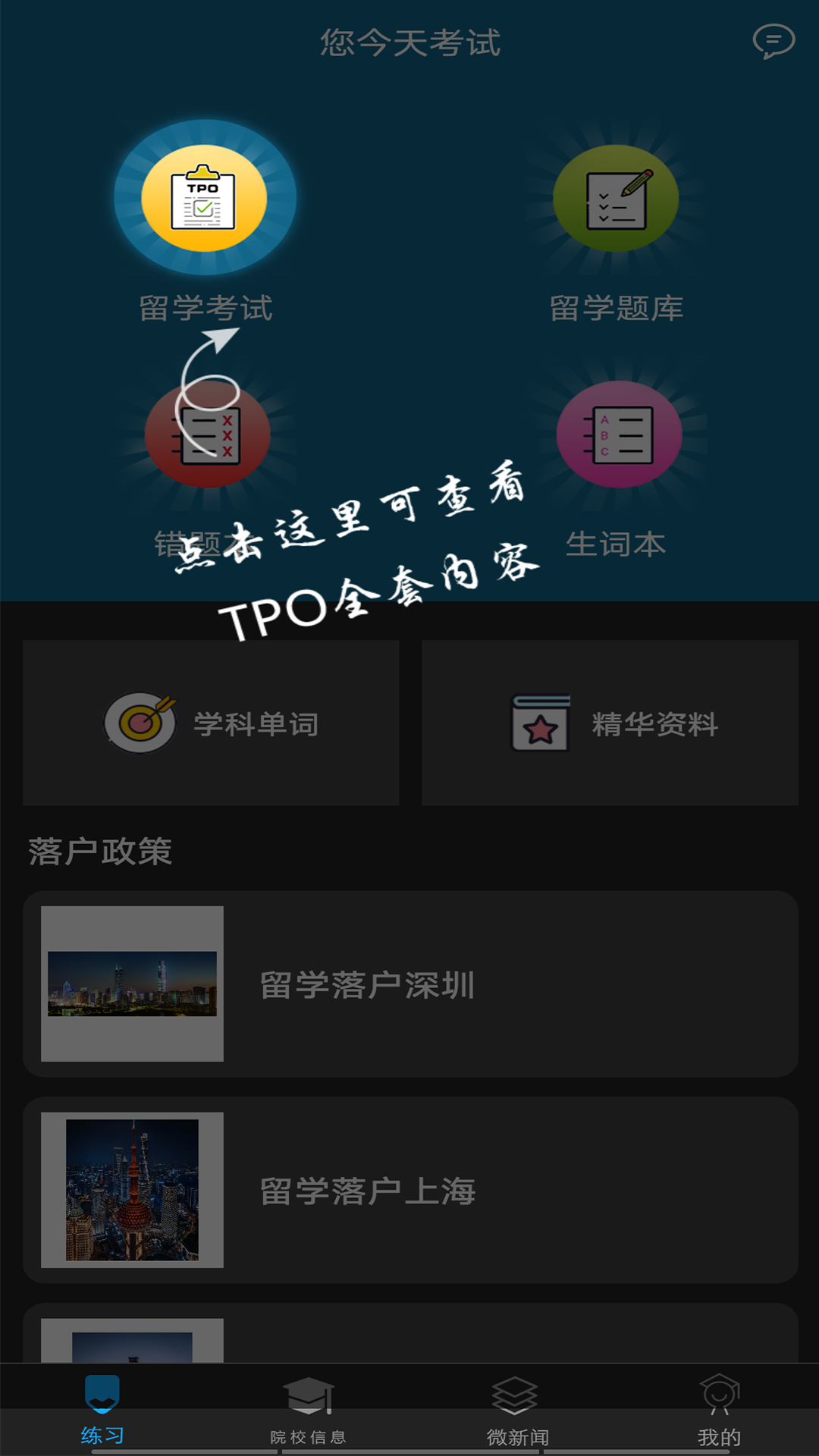Open the 留学落户上海 article

[409, 1191]
